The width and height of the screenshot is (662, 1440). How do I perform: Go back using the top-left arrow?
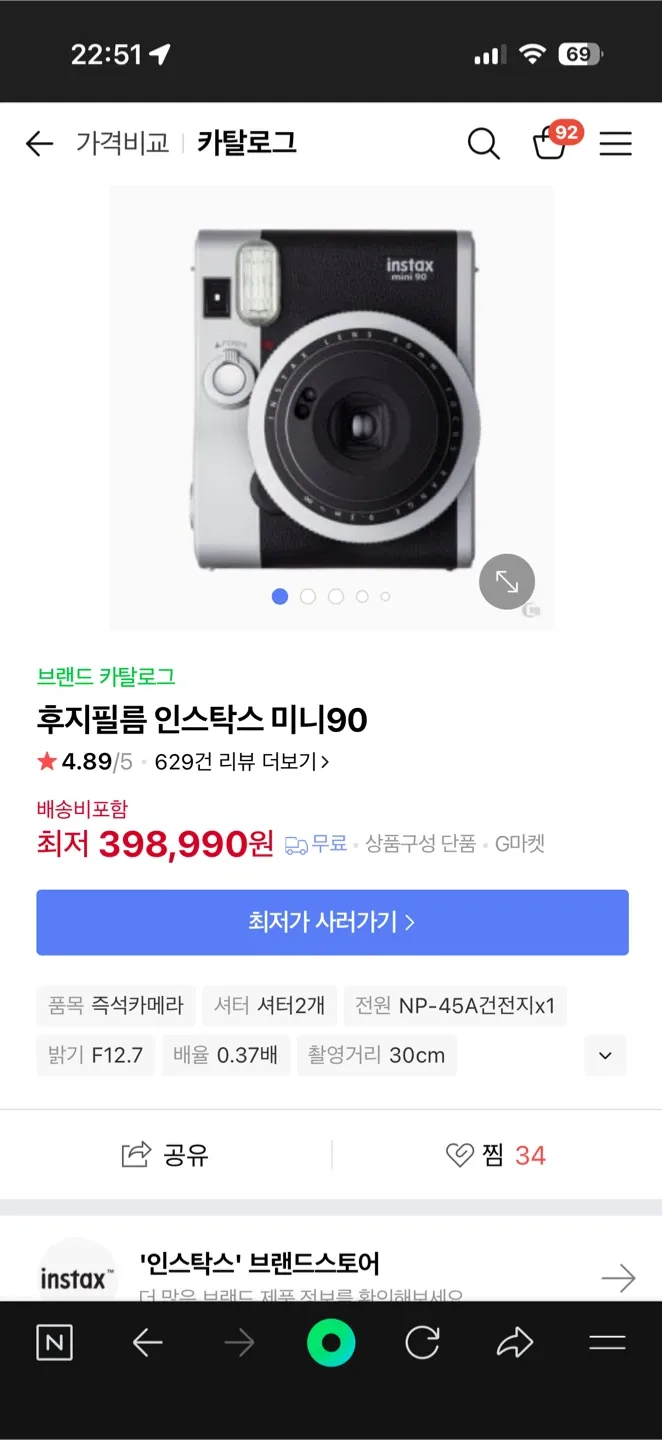pyautogui.click(x=39, y=144)
